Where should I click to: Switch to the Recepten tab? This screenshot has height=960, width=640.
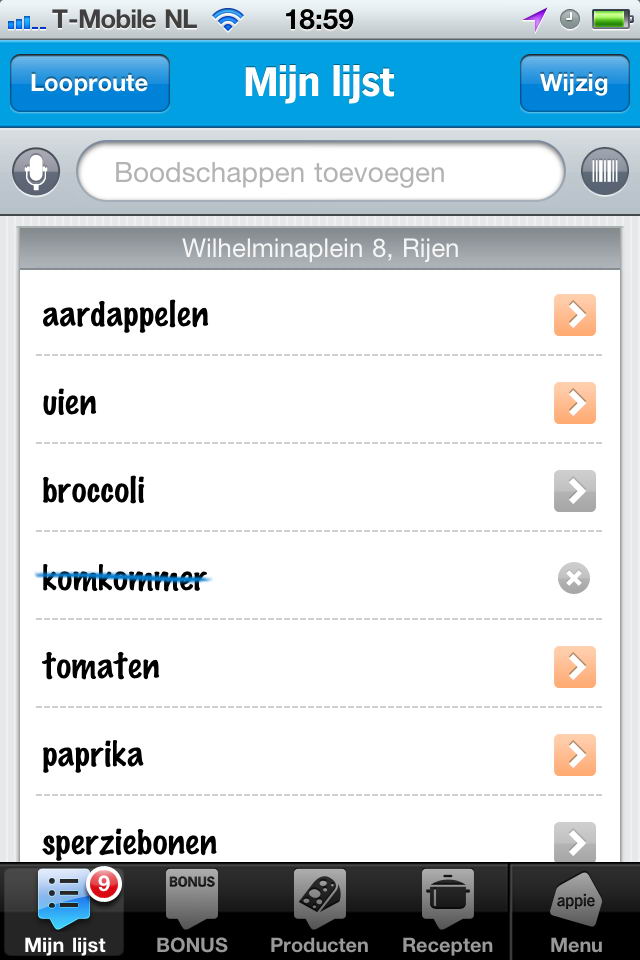pyautogui.click(x=447, y=912)
